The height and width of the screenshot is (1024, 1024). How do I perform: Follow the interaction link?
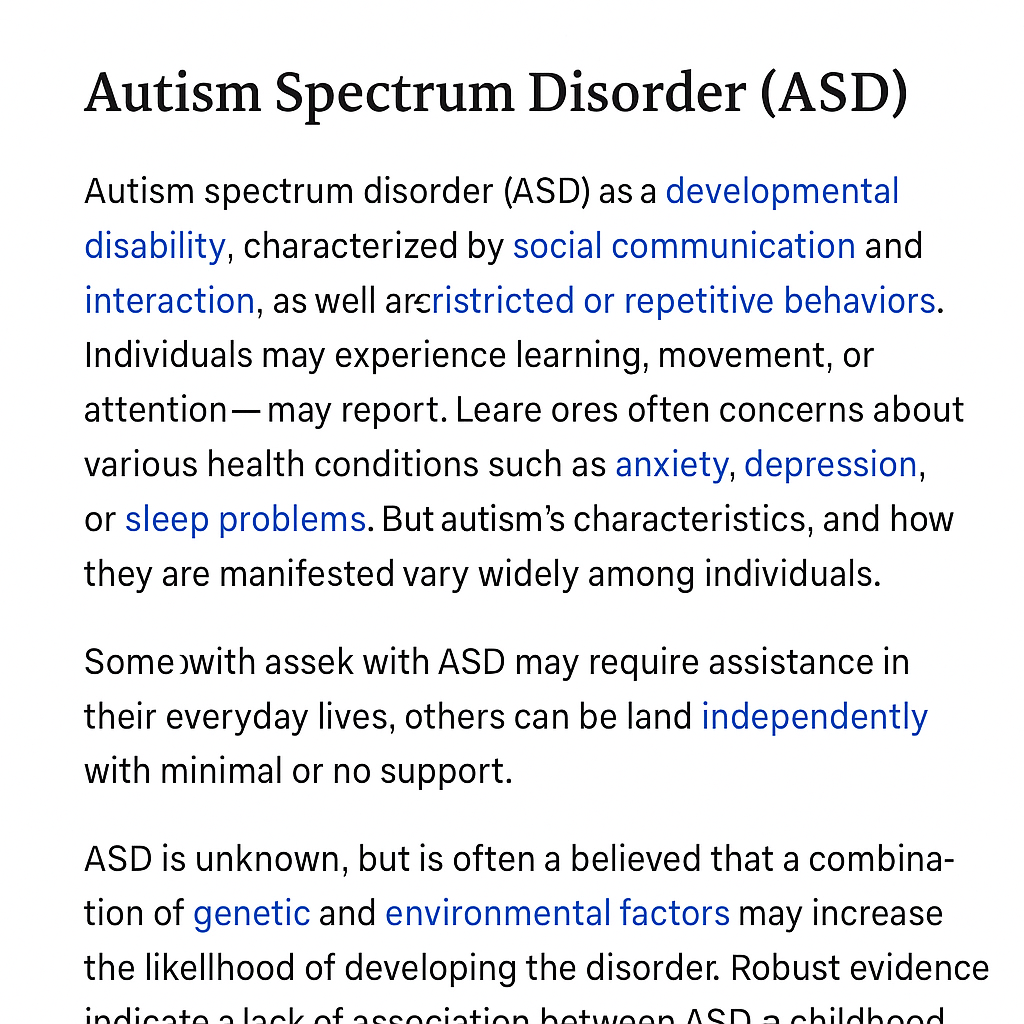pos(169,301)
